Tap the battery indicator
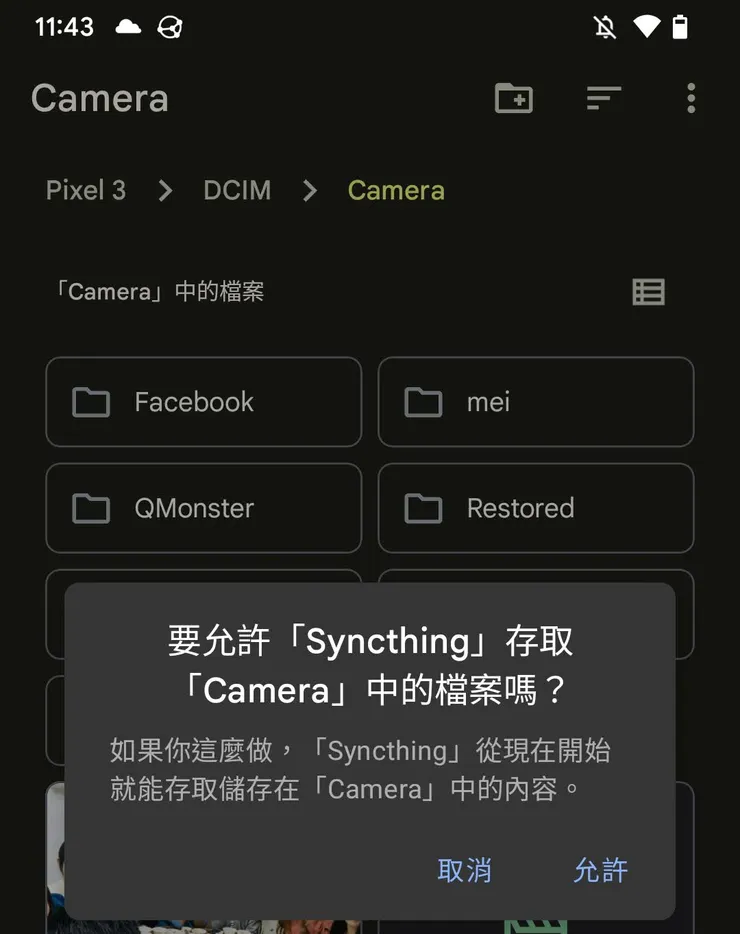Screen dimensions: 740x934 point(681,27)
